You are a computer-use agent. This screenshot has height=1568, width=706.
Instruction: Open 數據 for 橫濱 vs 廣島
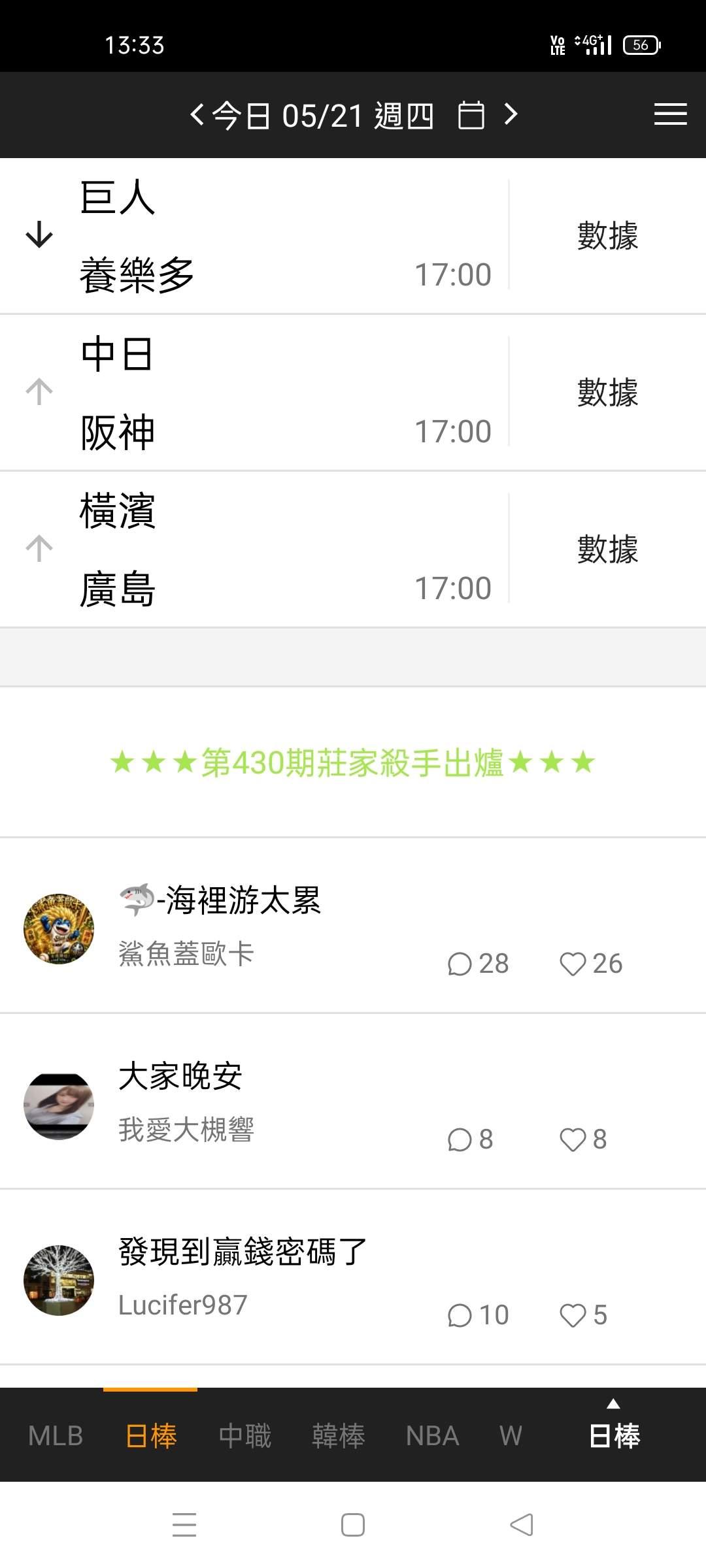click(x=608, y=549)
